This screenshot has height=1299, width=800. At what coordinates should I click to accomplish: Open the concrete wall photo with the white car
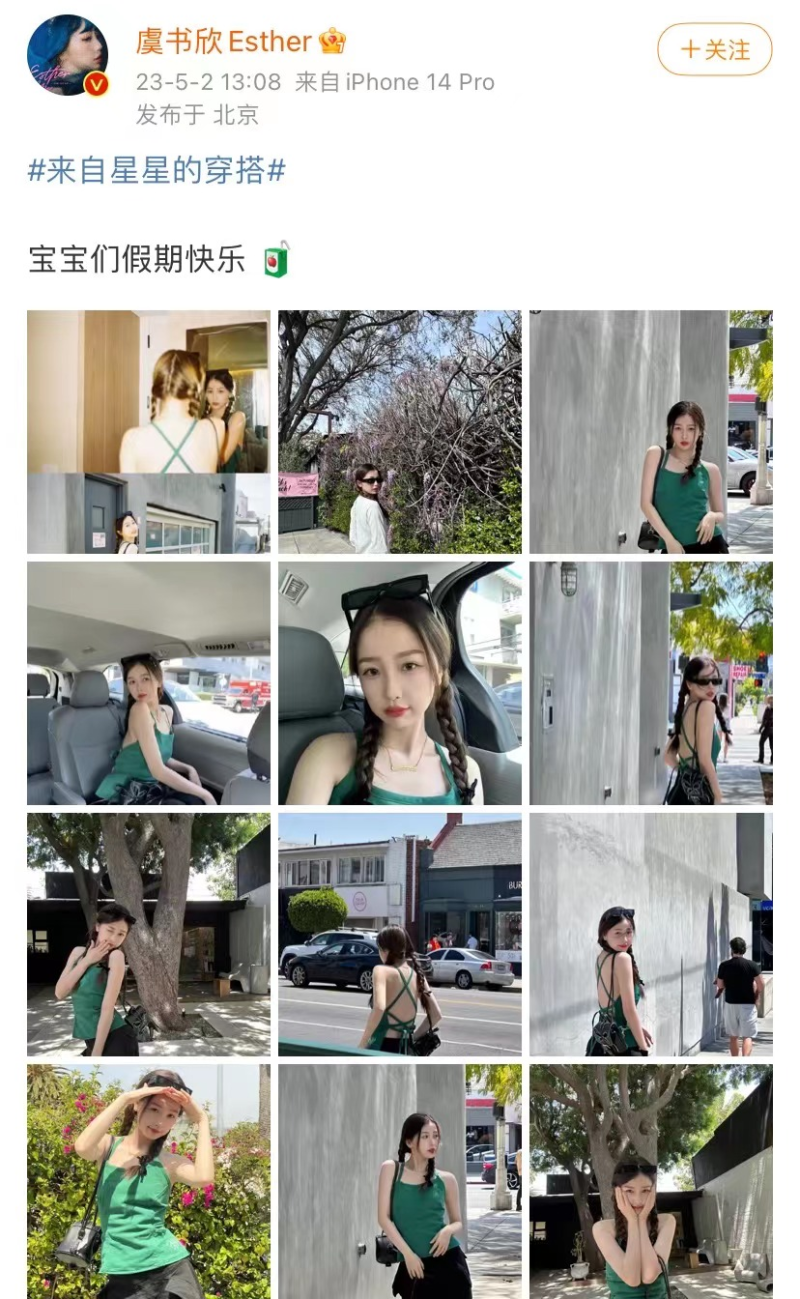coord(650,431)
